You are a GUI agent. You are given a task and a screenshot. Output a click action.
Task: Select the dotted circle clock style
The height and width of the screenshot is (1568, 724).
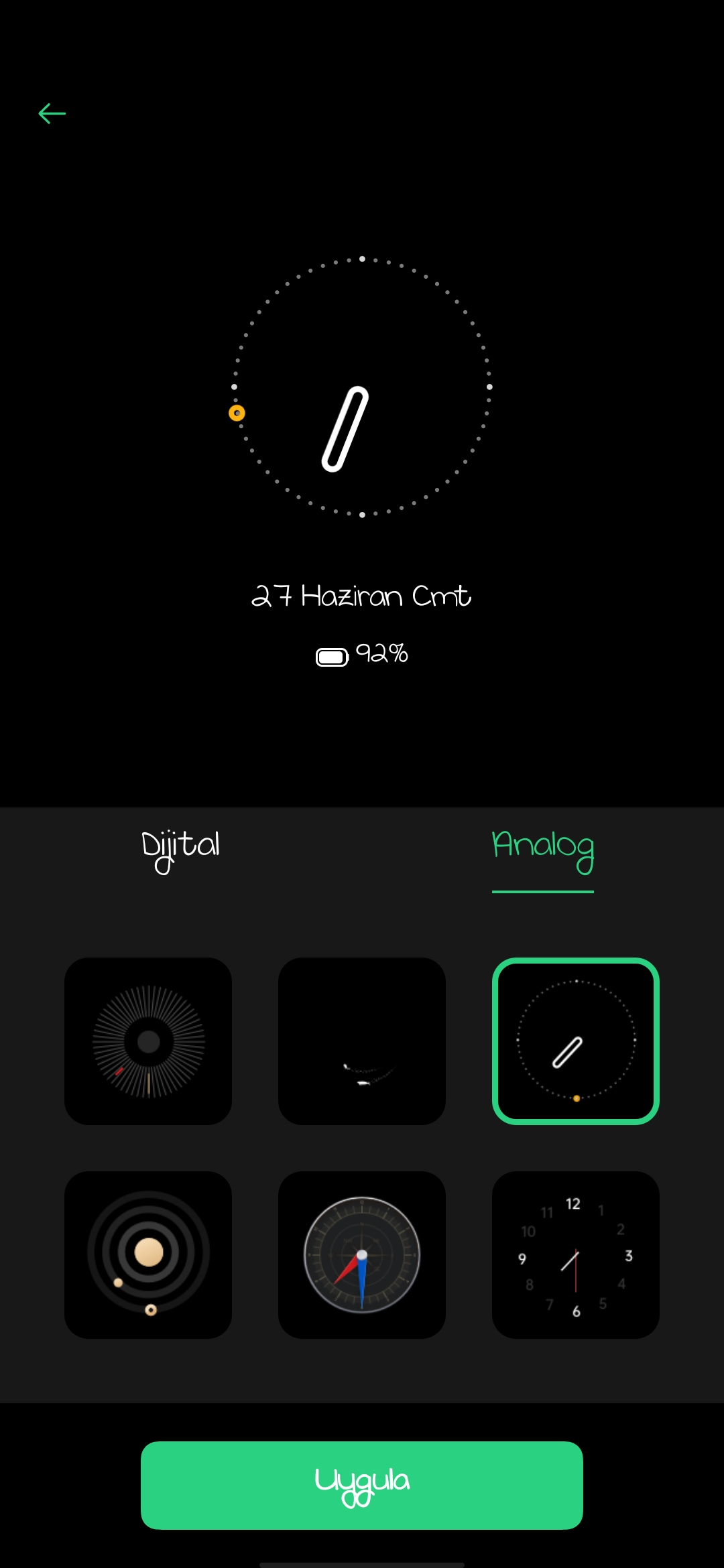tap(576, 1041)
